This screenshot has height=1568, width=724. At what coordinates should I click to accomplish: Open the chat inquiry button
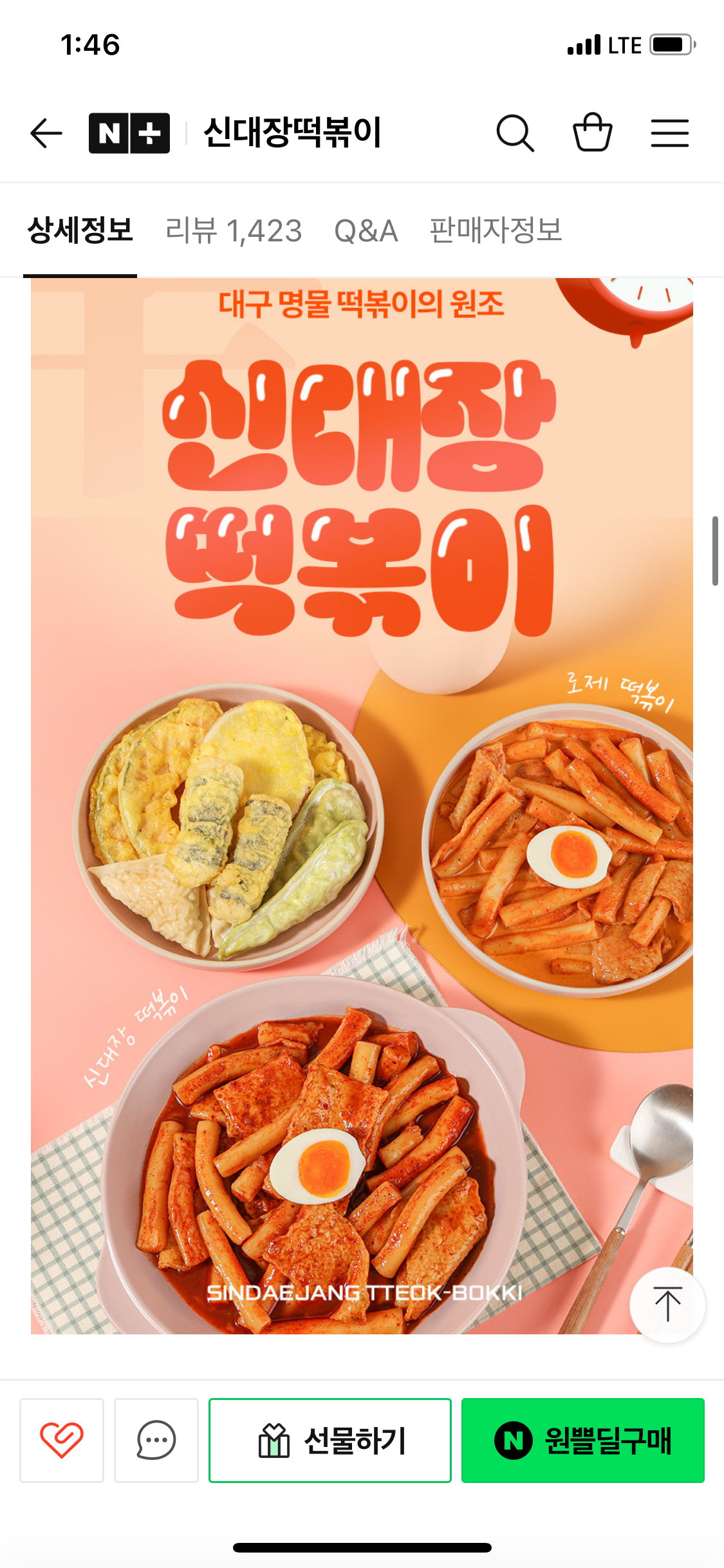[156, 1440]
